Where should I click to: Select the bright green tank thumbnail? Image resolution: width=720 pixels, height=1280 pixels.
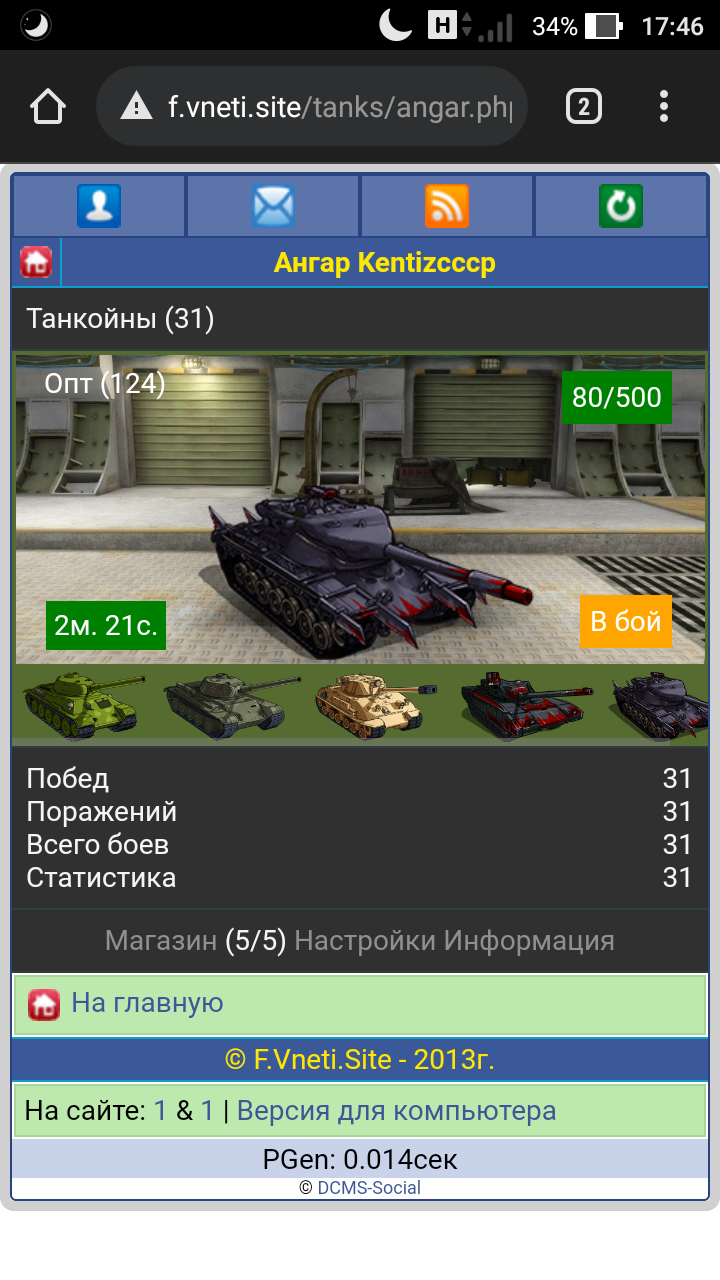pos(78,703)
